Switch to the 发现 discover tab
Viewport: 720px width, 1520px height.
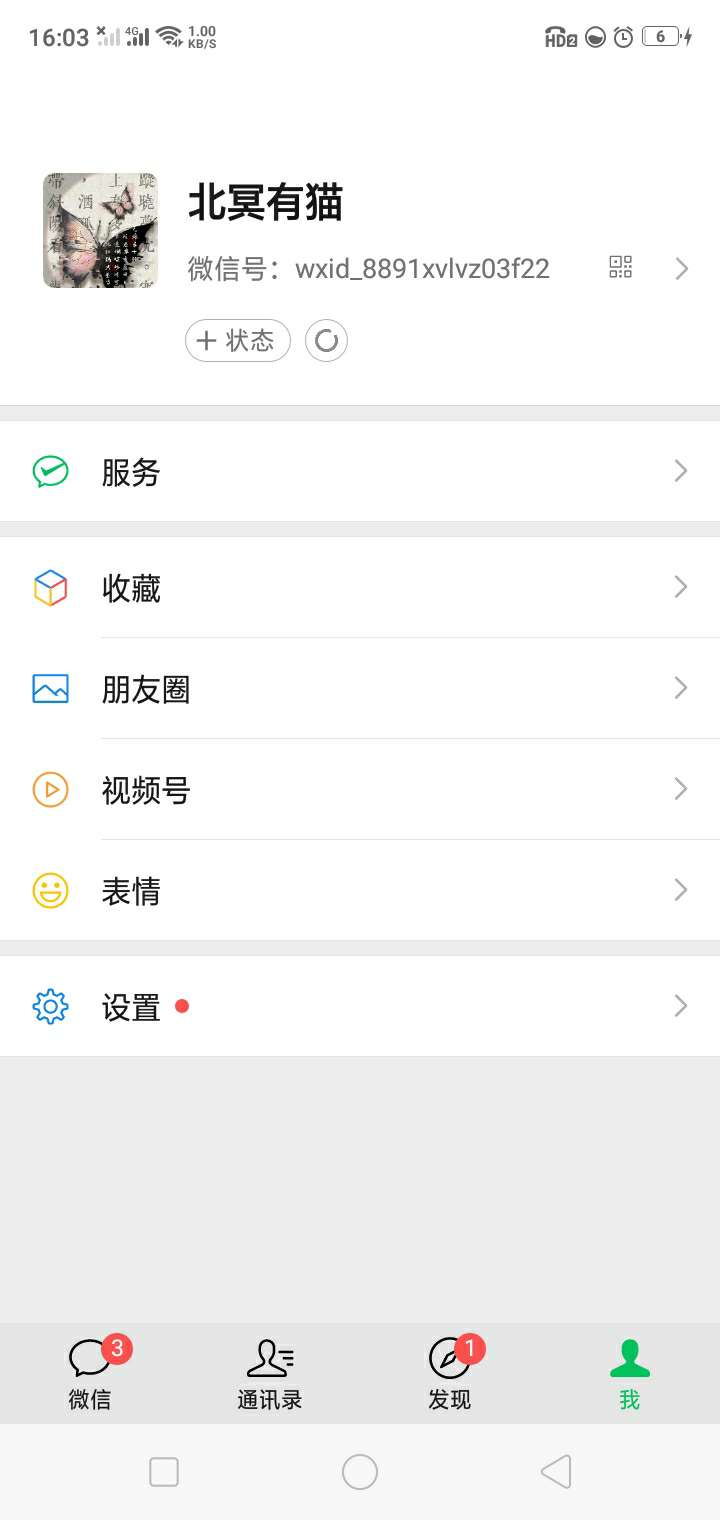[x=450, y=1375]
